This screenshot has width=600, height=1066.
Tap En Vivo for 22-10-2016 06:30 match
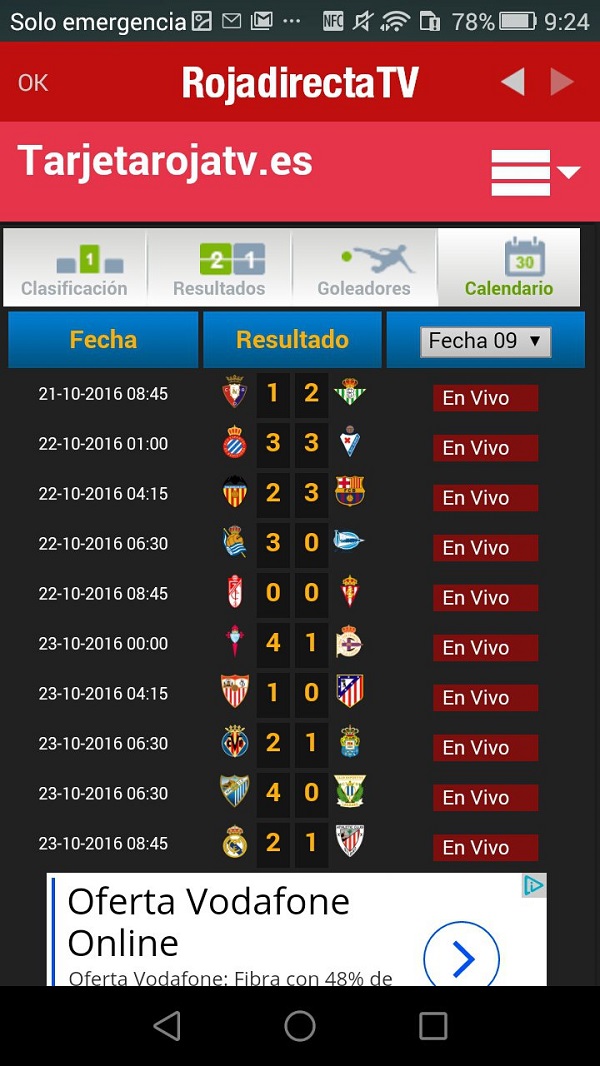click(x=485, y=548)
